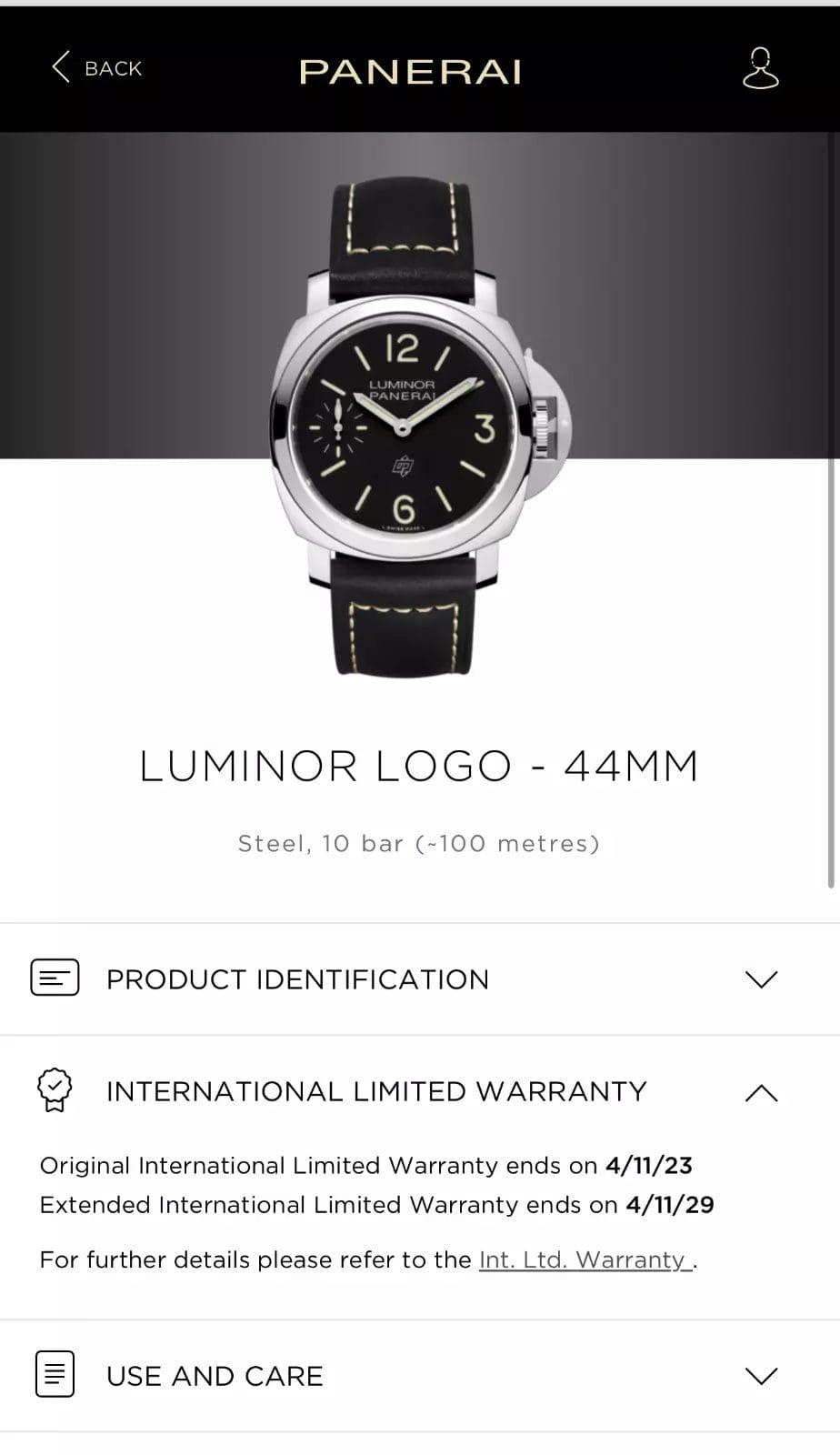Viewport: 840px width, 1455px height.
Task: Select the Luminor Logo 44mm title
Action: (418, 765)
